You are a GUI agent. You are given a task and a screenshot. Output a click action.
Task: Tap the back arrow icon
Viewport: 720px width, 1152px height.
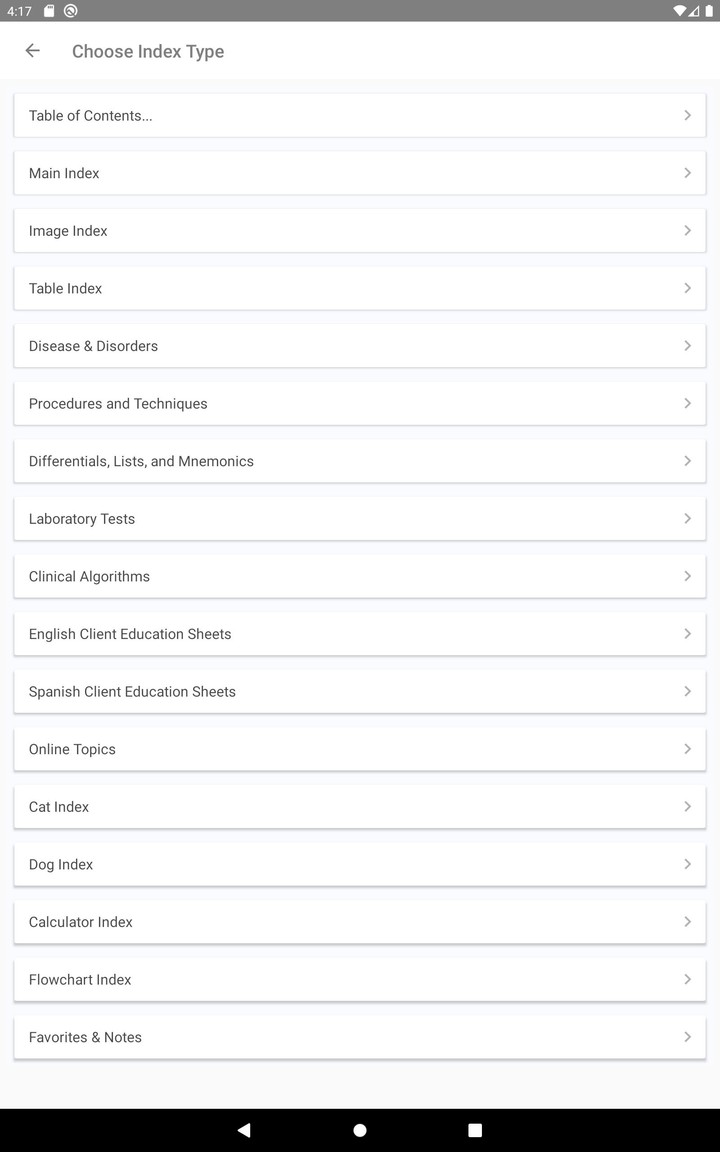click(x=32, y=50)
